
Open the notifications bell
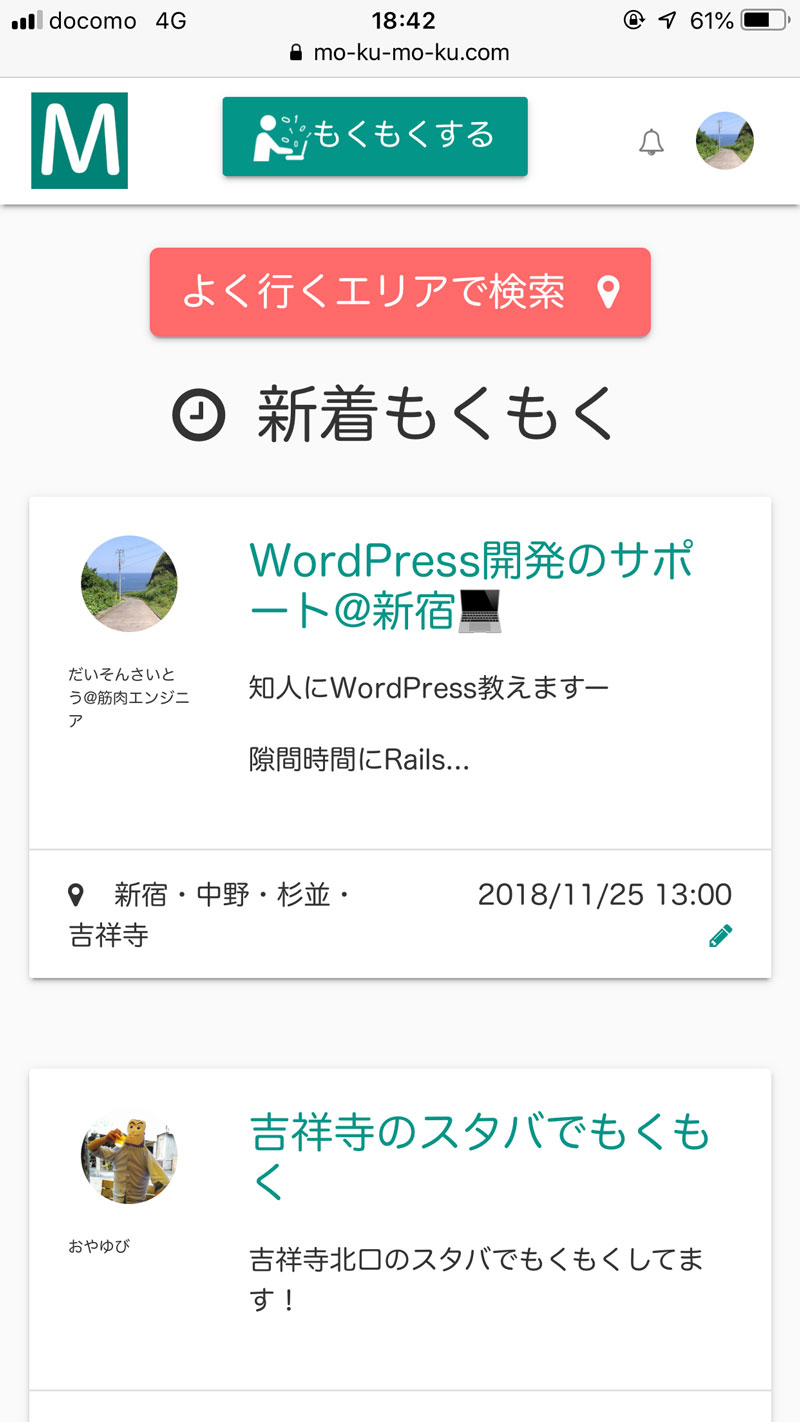651,142
